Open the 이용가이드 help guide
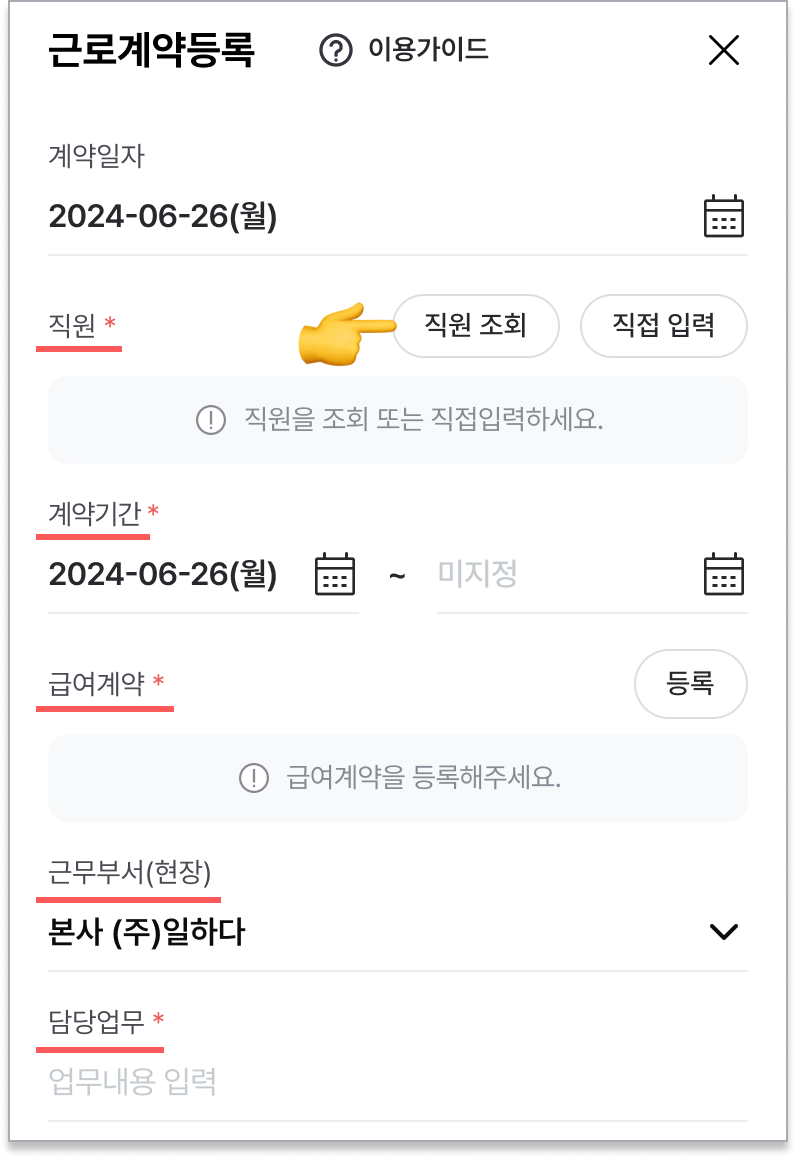 tap(404, 49)
